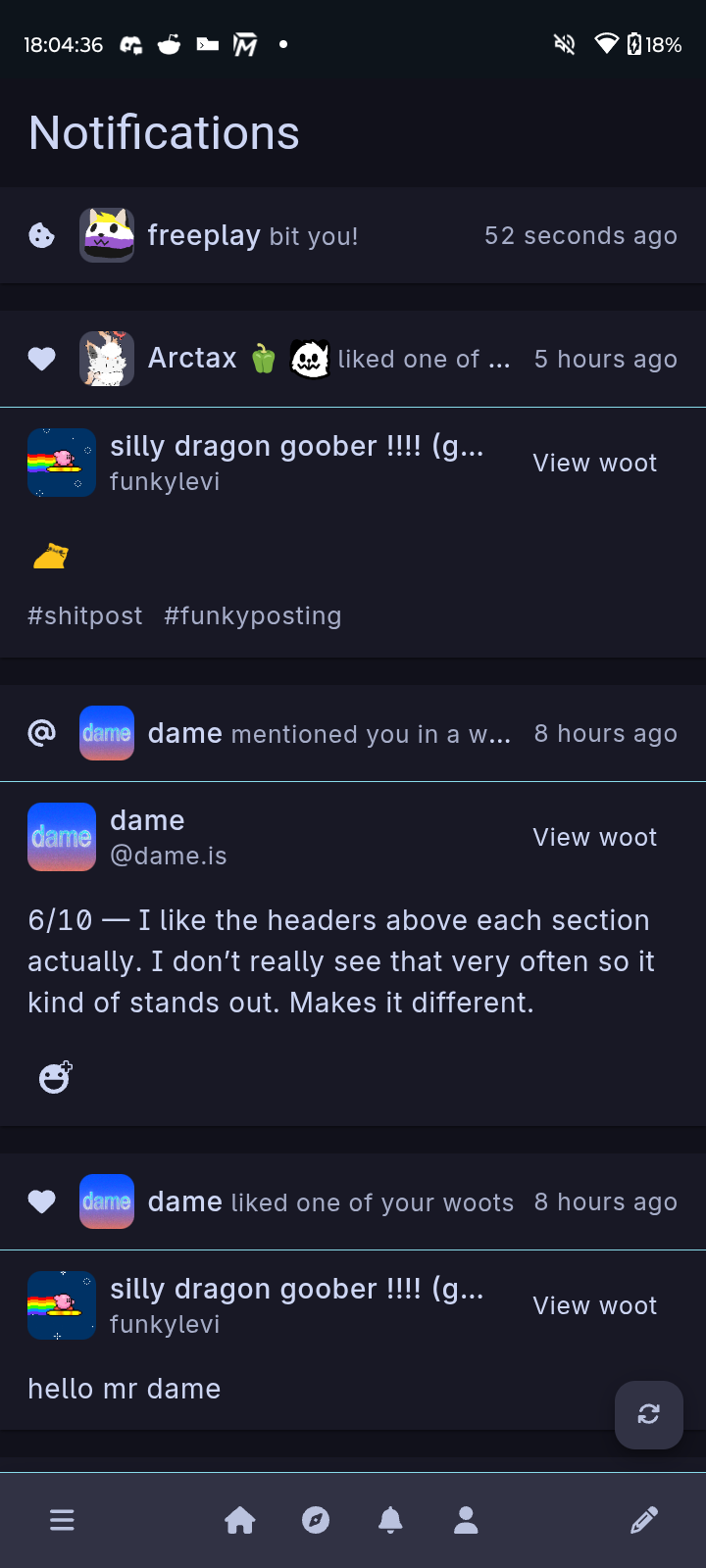706x1568 pixels.
Task: Open Arctax's profile from like notification
Action: pos(107,359)
